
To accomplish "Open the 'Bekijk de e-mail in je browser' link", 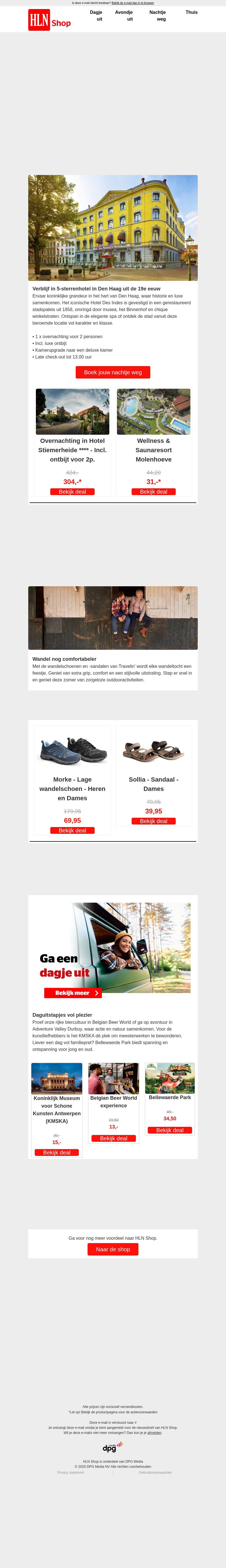I will [x=133, y=3].
